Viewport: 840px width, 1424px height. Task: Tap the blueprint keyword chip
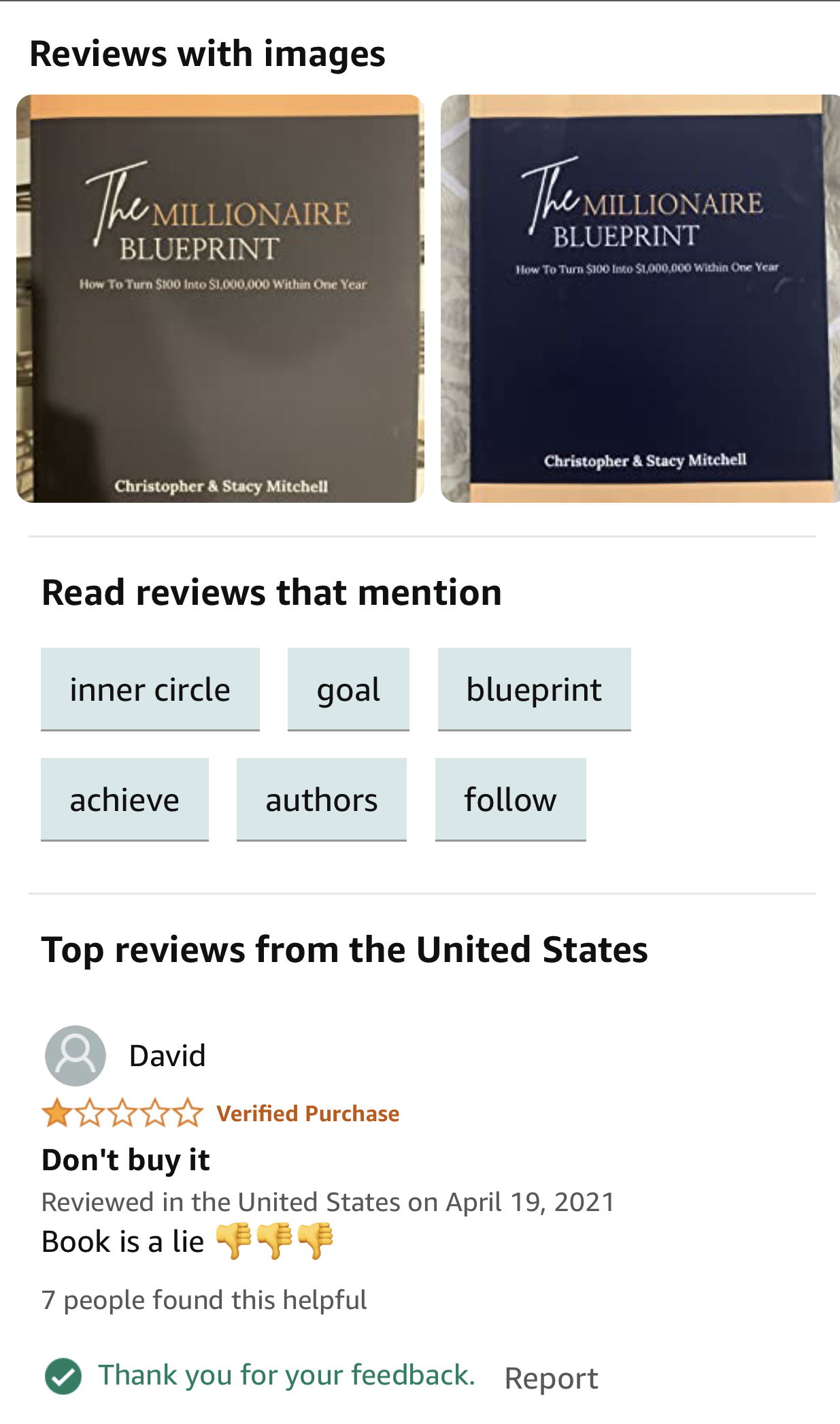pyautogui.click(x=534, y=689)
